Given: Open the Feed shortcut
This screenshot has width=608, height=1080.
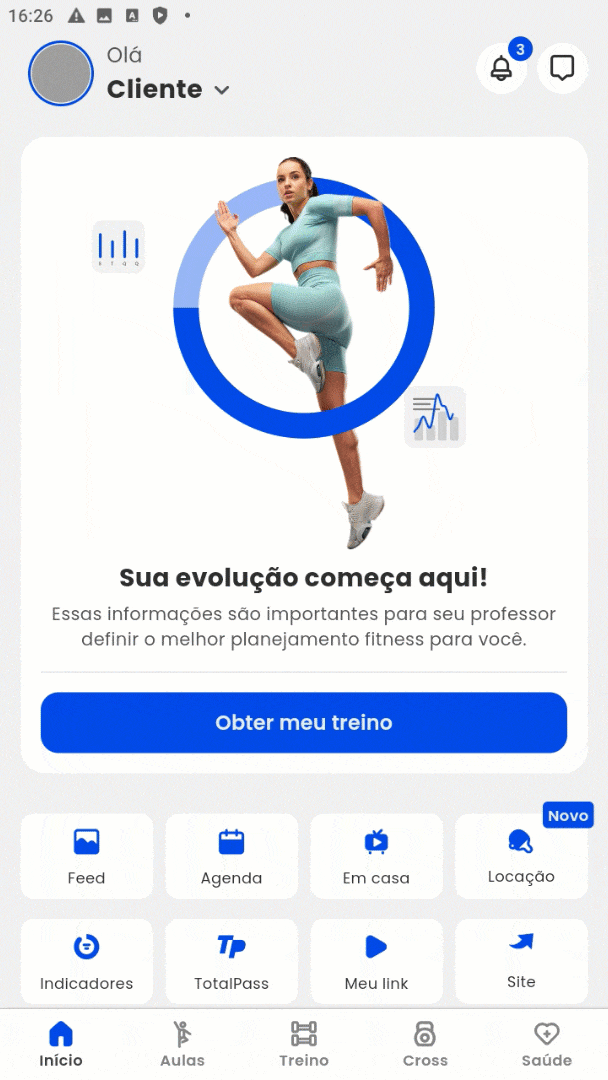Looking at the screenshot, I should (87, 856).
